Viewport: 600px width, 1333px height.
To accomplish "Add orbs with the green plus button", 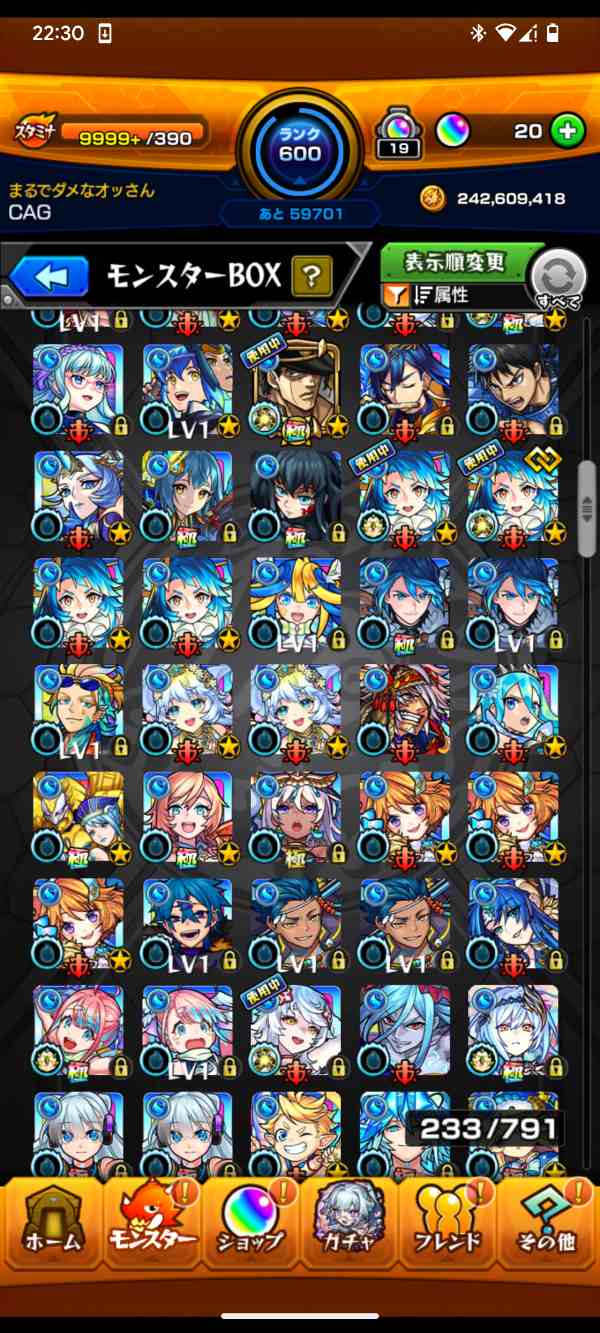I will coord(567,131).
